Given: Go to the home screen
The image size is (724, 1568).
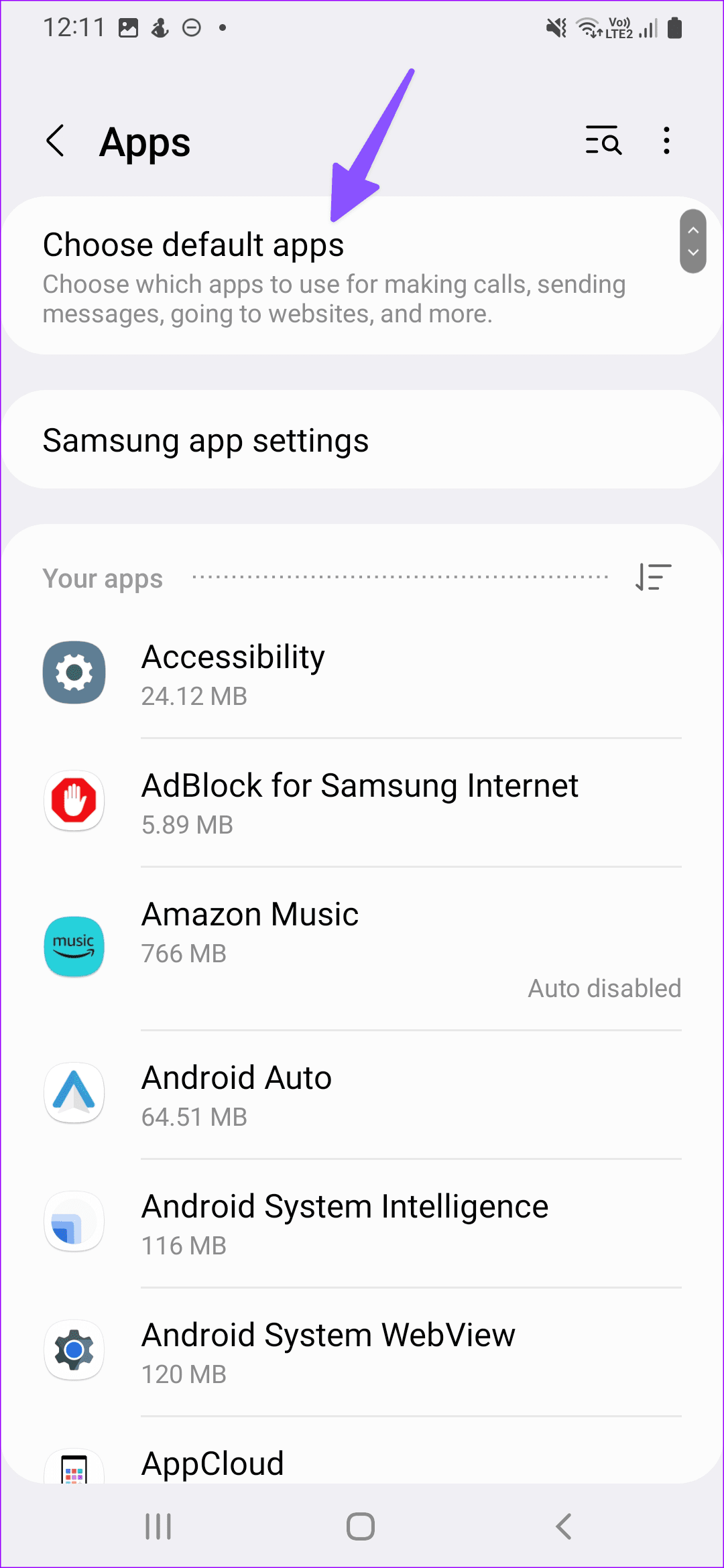Looking at the screenshot, I should (x=361, y=1526).
